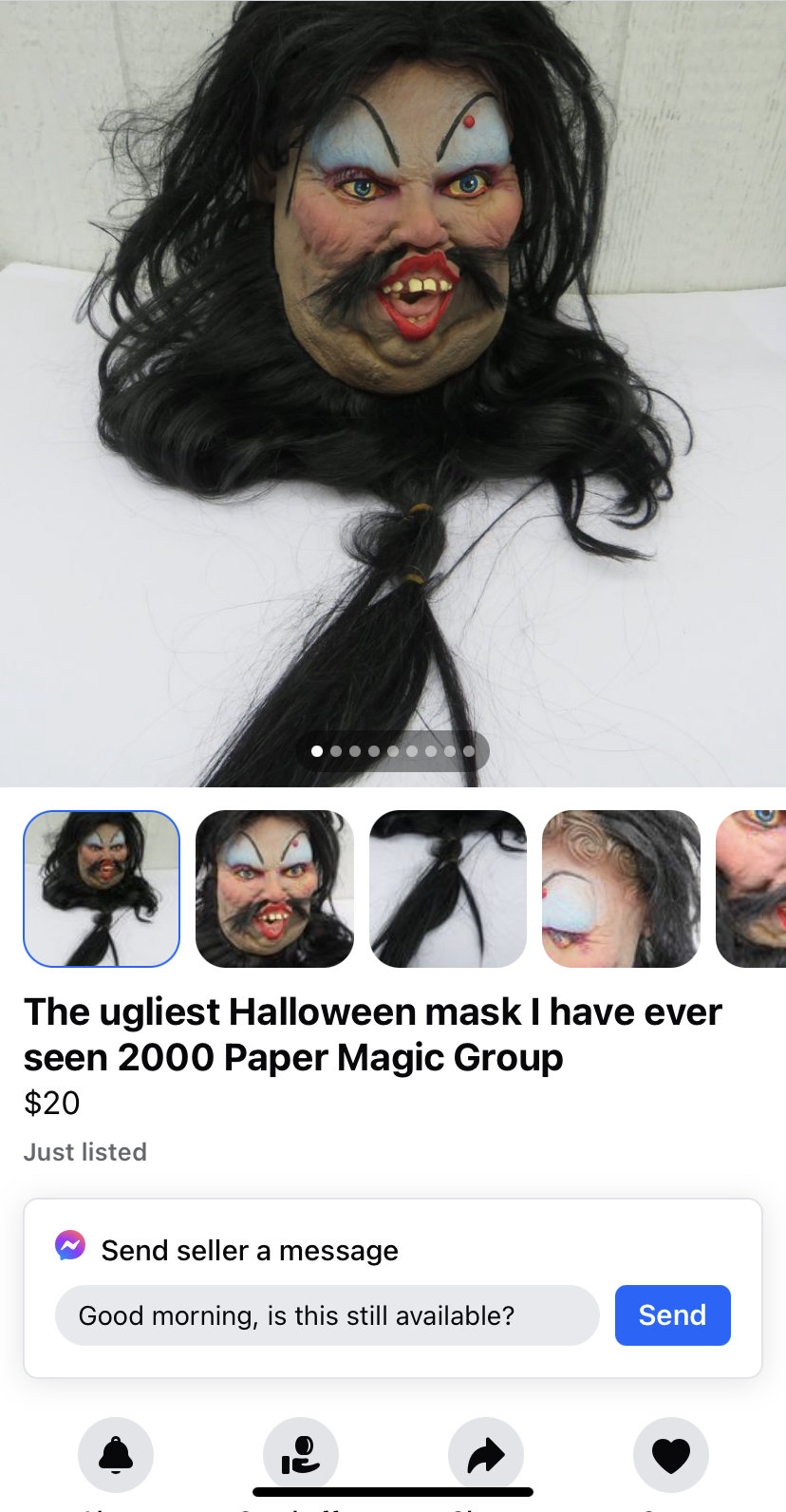The width and height of the screenshot is (786, 1512).
Task: Share this listing using the arrow icon
Action: 486,1455
